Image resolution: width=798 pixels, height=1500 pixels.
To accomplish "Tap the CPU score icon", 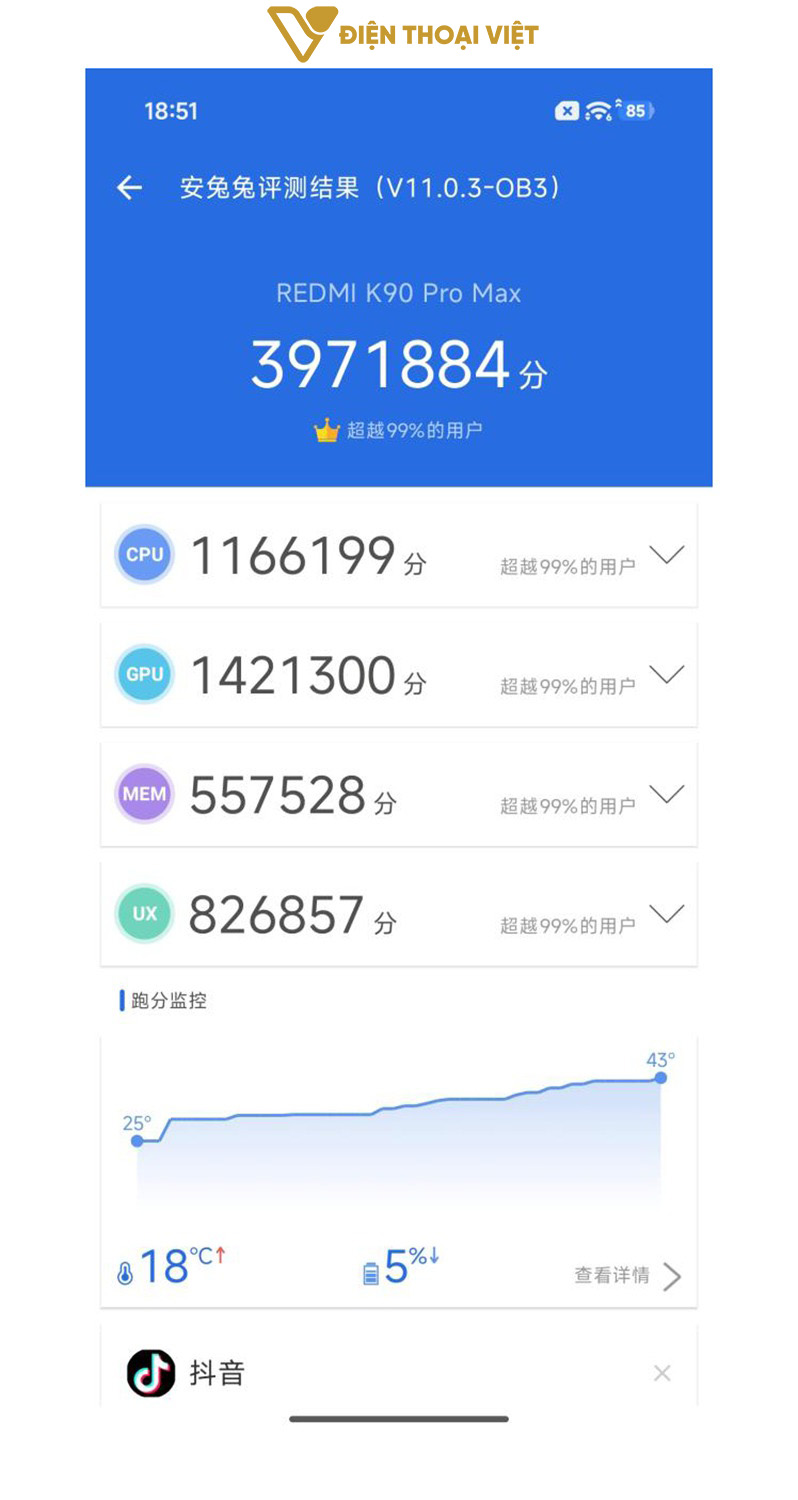I will 144,554.
